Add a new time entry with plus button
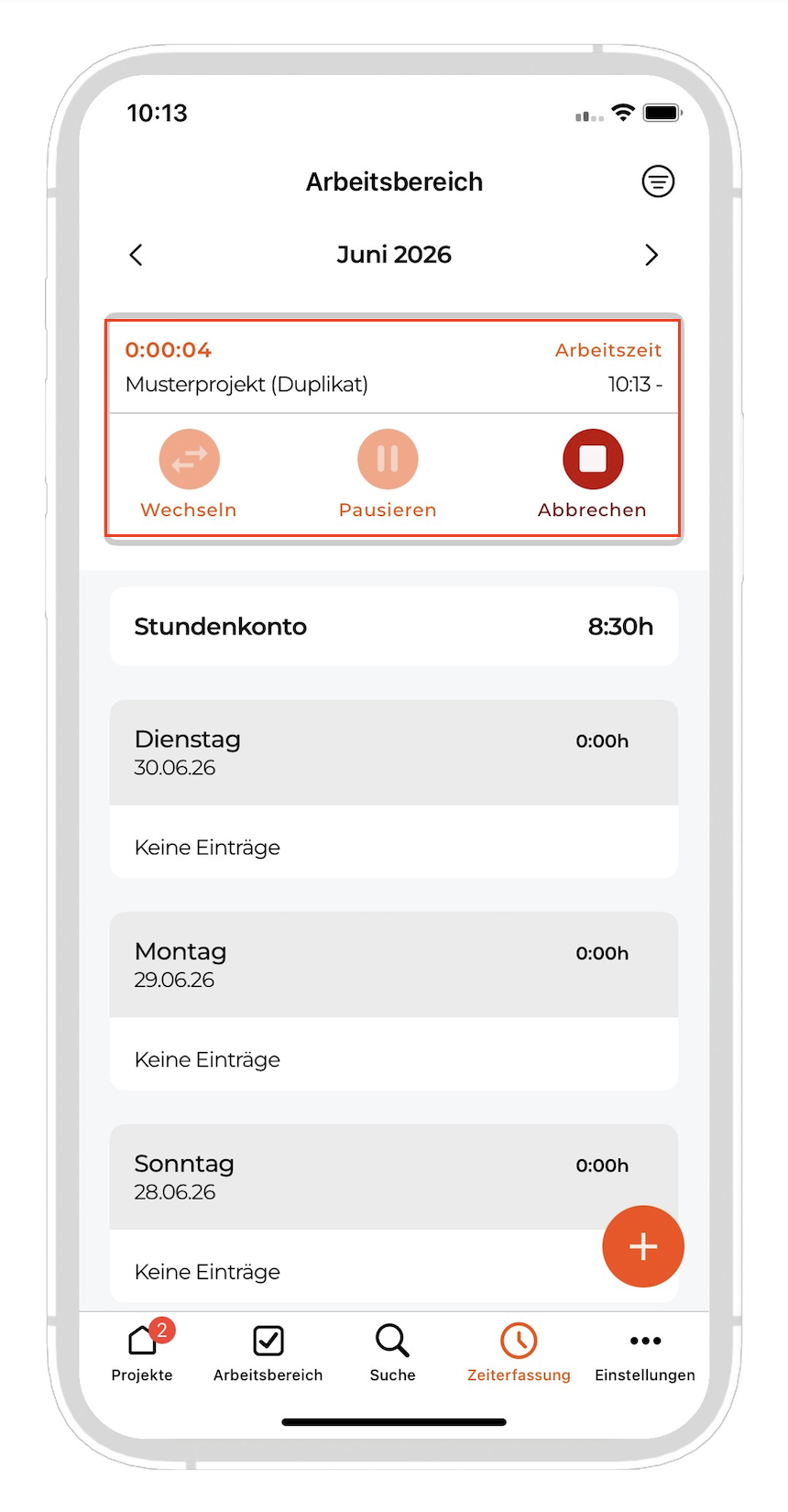Viewport: 788px width, 1512px height. coord(643,1246)
